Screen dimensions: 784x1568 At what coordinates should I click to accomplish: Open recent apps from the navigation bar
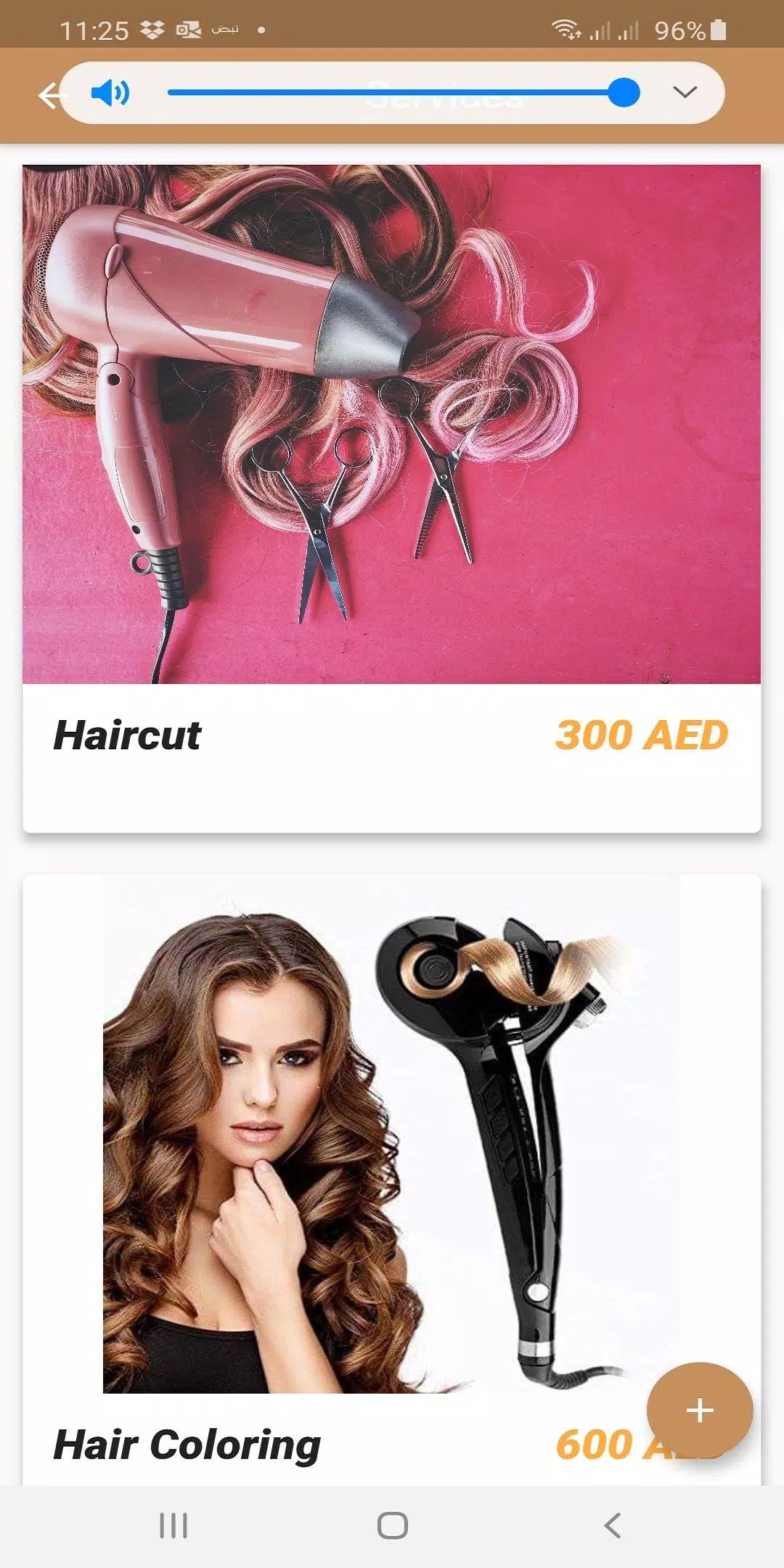(173, 1525)
